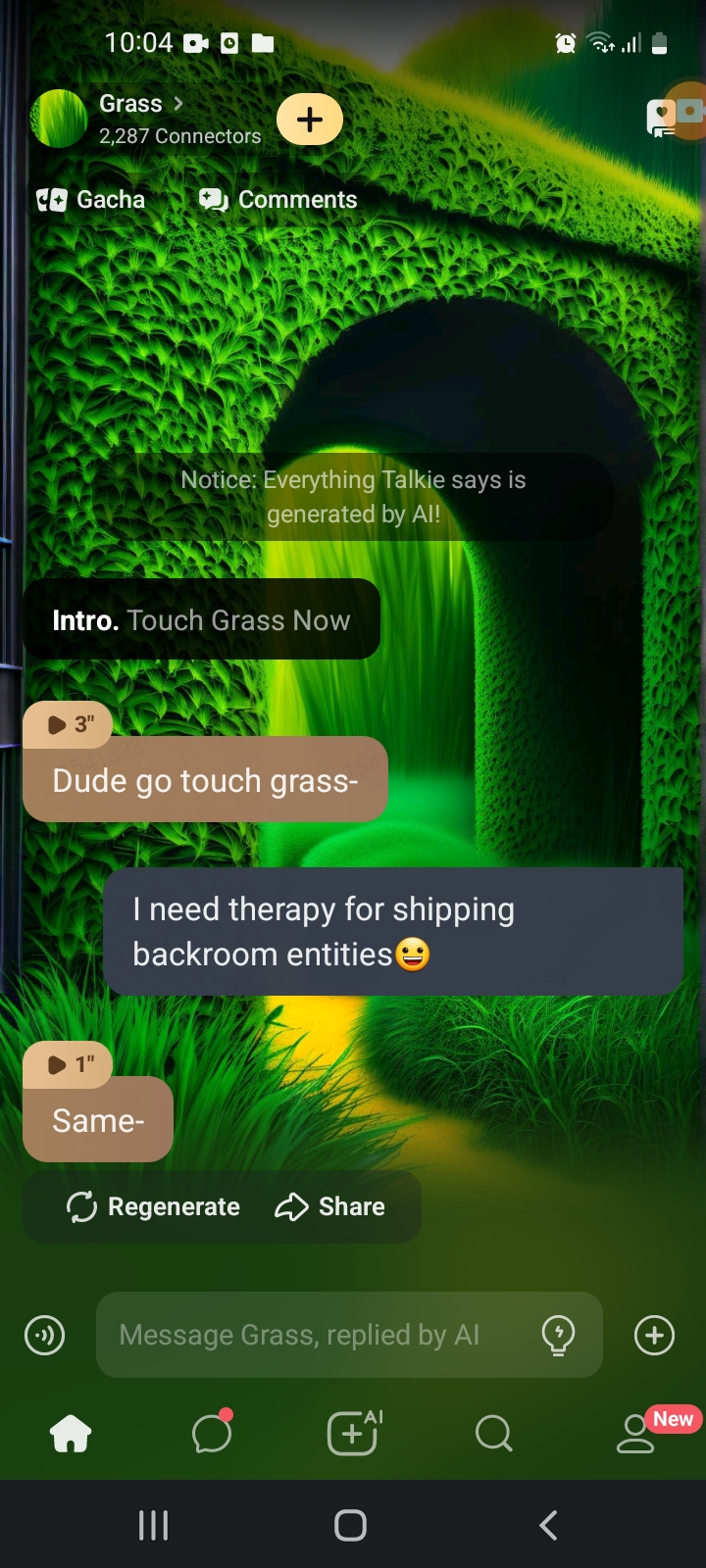This screenshot has width=706, height=1568.
Task: Open the Comments section
Action: pyautogui.click(x=278, y=200)
